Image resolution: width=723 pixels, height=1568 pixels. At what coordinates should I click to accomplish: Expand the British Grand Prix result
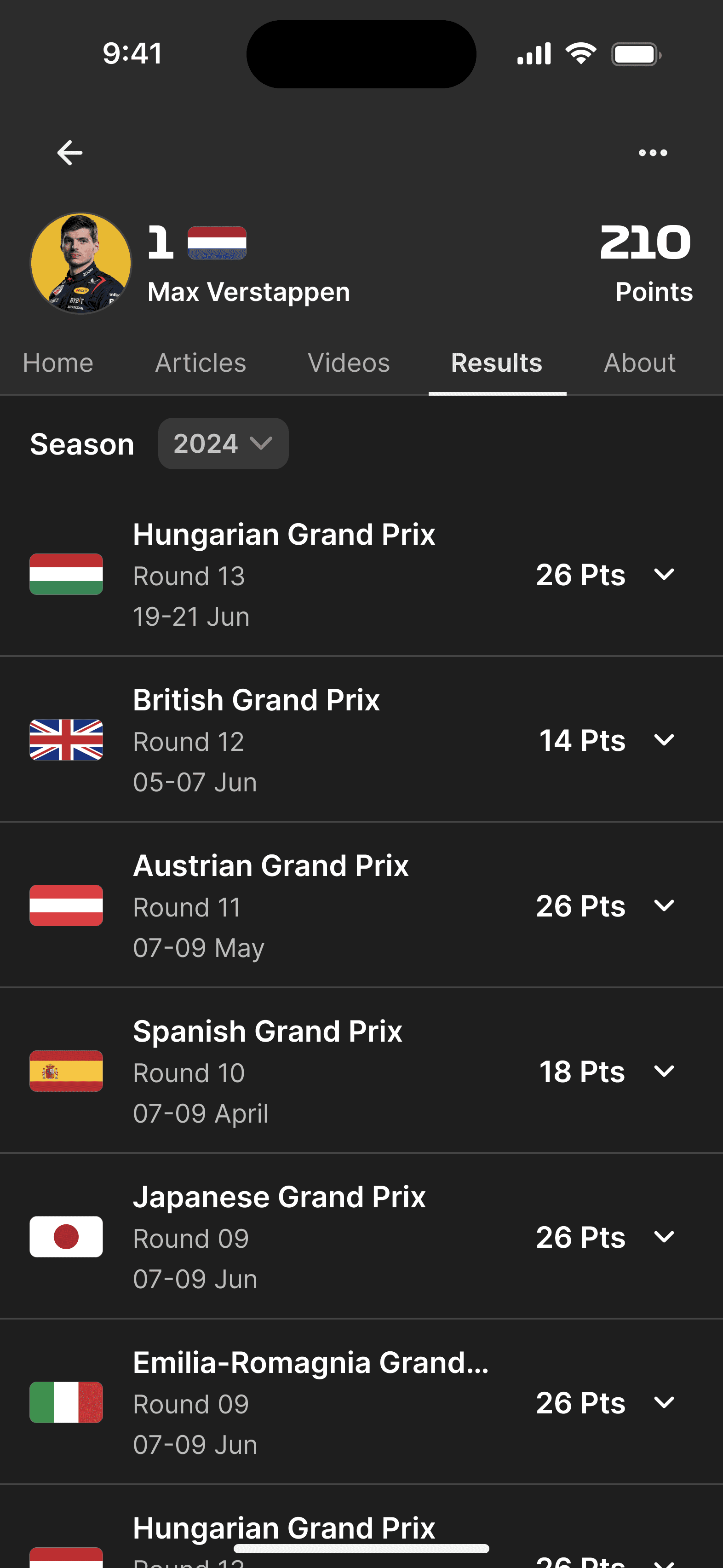[x=663, y=739]
